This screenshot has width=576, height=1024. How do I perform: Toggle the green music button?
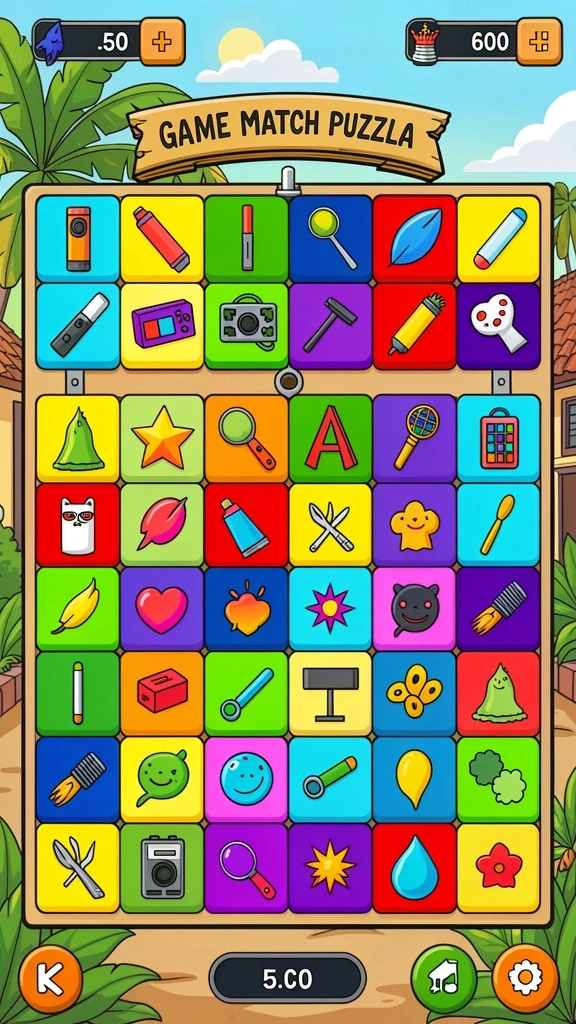pos(444,978)
